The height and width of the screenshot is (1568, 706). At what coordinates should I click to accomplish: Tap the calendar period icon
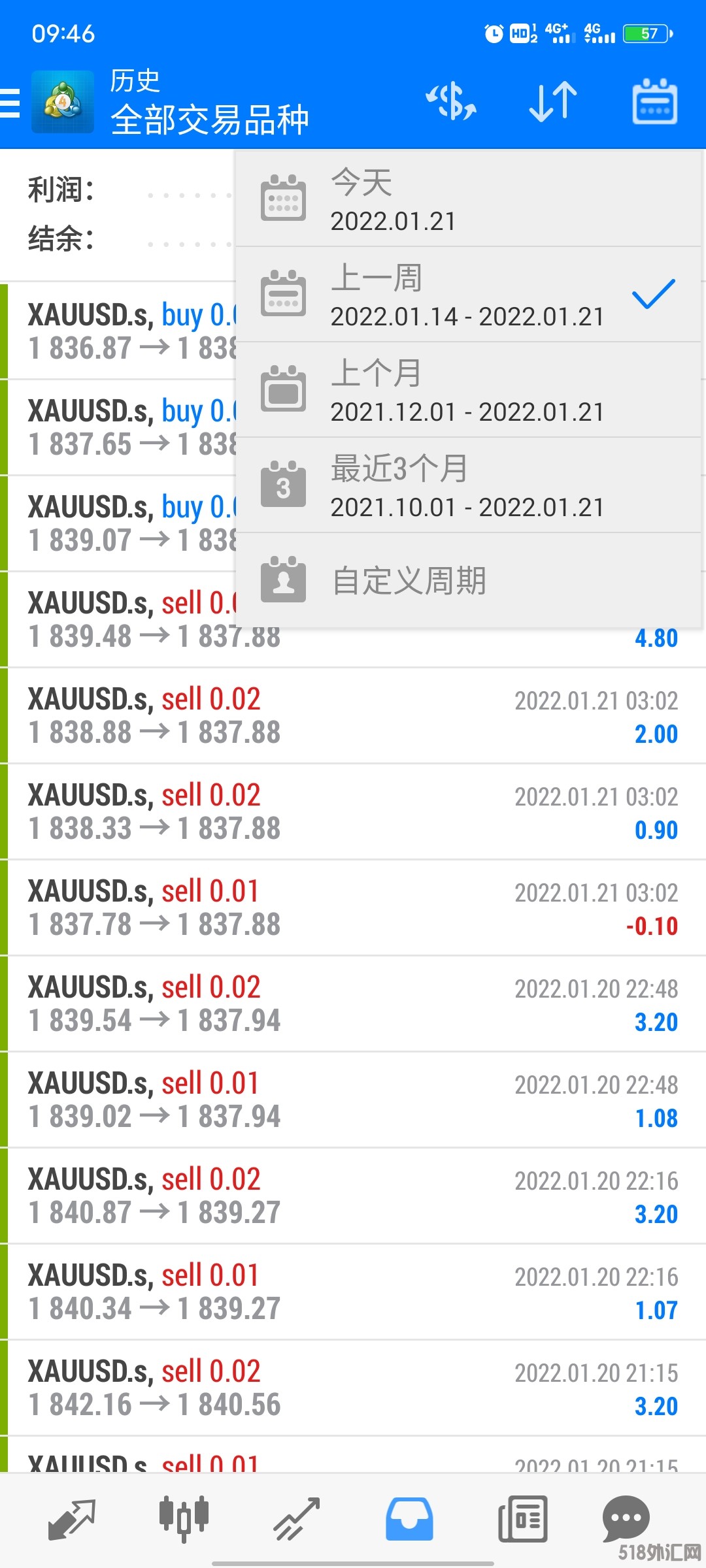(654, 102)
